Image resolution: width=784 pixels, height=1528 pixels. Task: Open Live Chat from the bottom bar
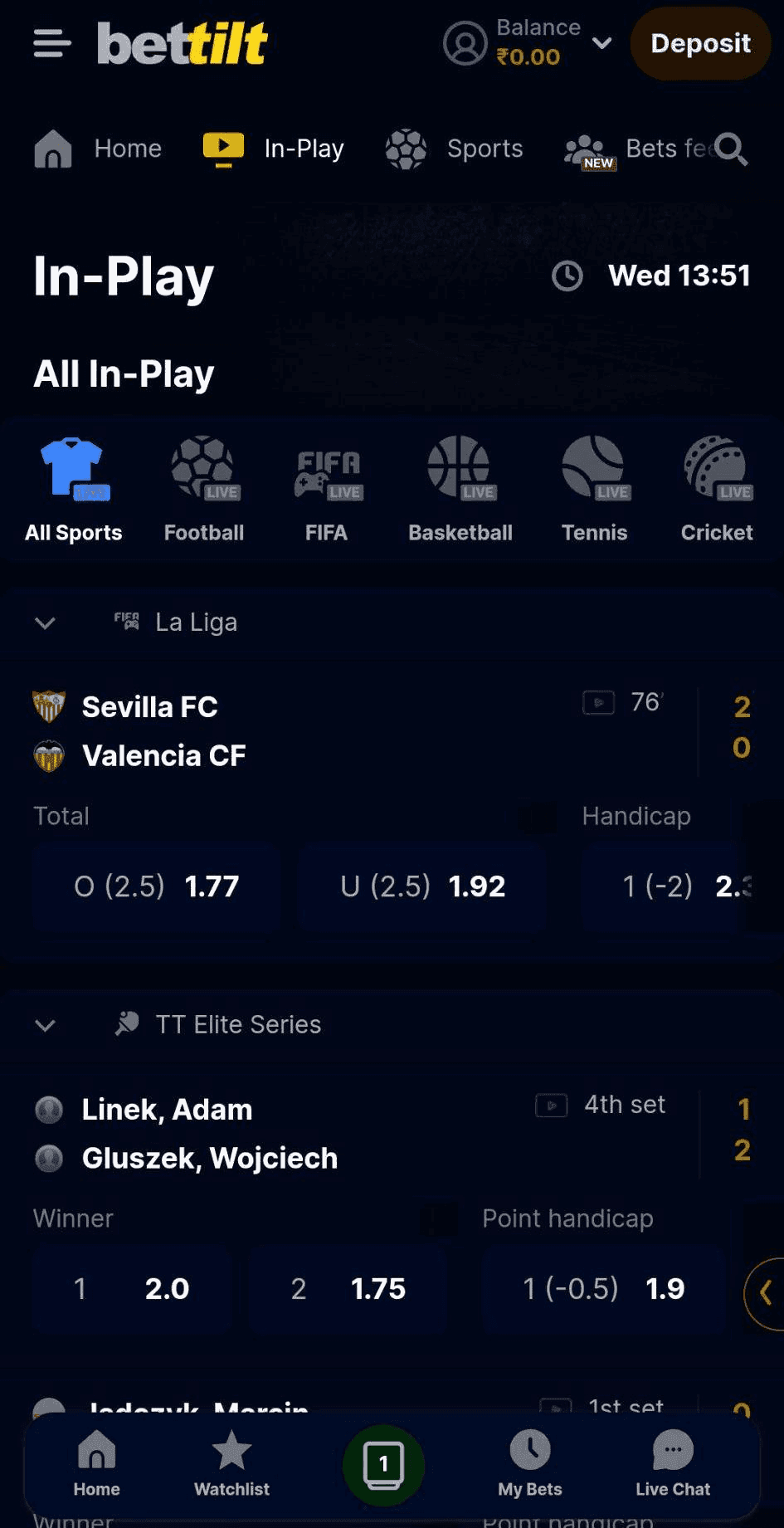pos(672,1465)
